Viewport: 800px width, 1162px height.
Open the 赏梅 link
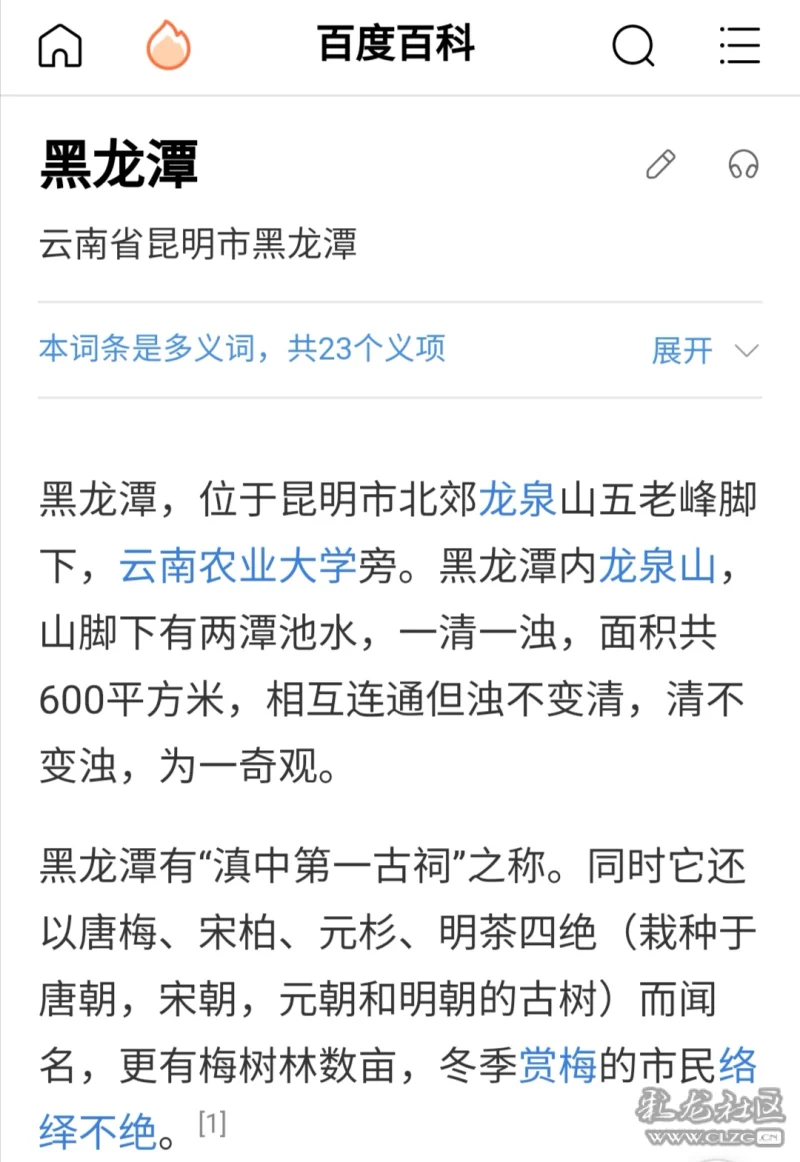click(557, 1068)
